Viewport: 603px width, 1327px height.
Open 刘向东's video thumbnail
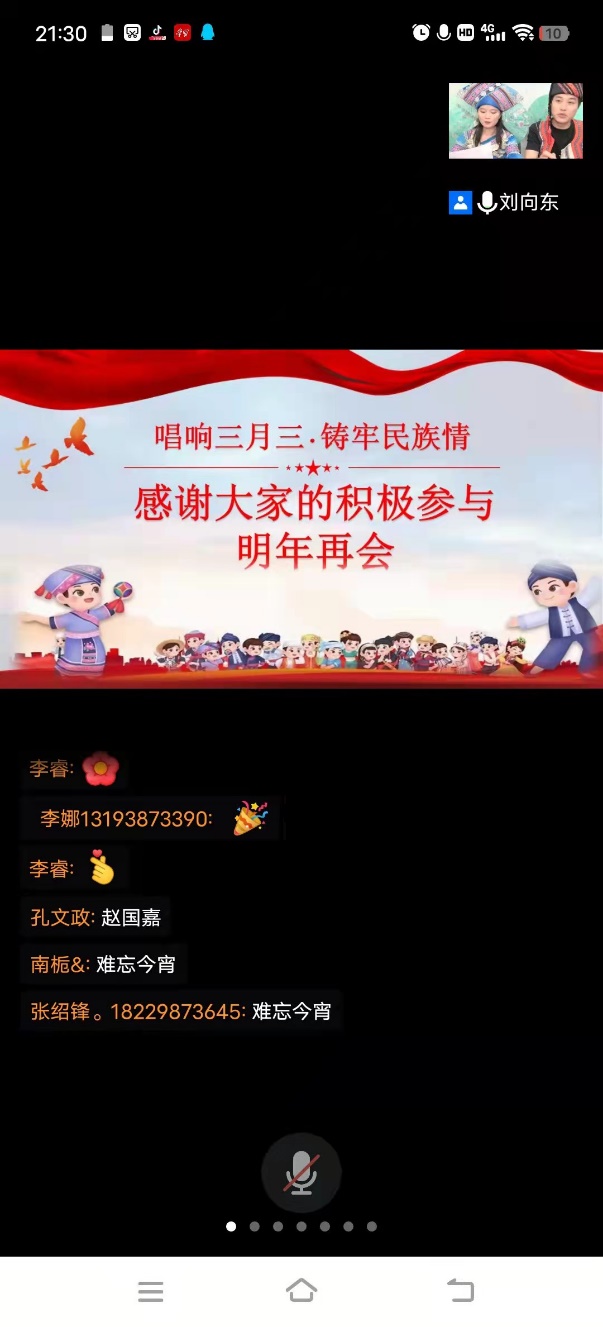pos(515,121)
